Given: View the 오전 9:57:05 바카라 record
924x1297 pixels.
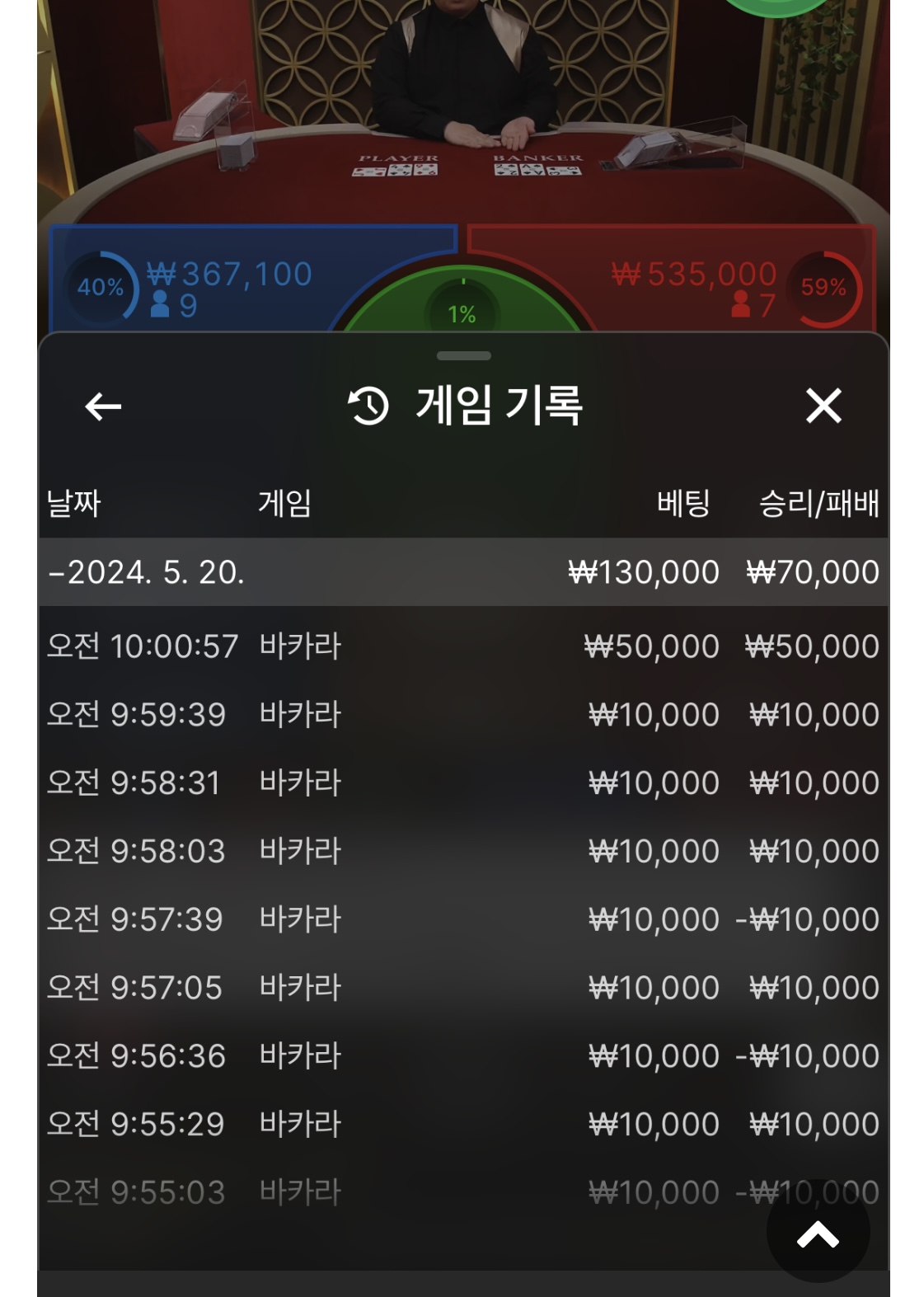Looking at the screenshot, I should 463,988.
